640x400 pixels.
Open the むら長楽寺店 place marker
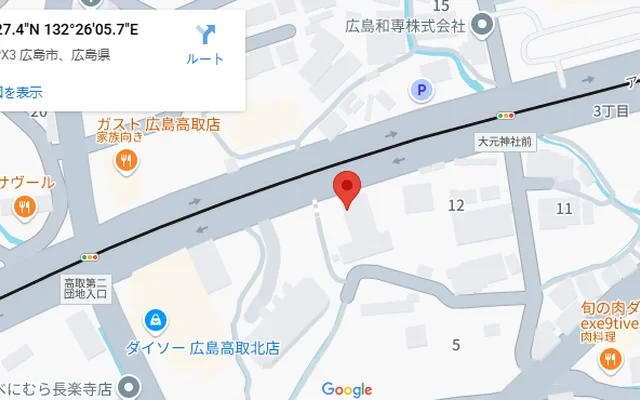(x=127, y=386)
